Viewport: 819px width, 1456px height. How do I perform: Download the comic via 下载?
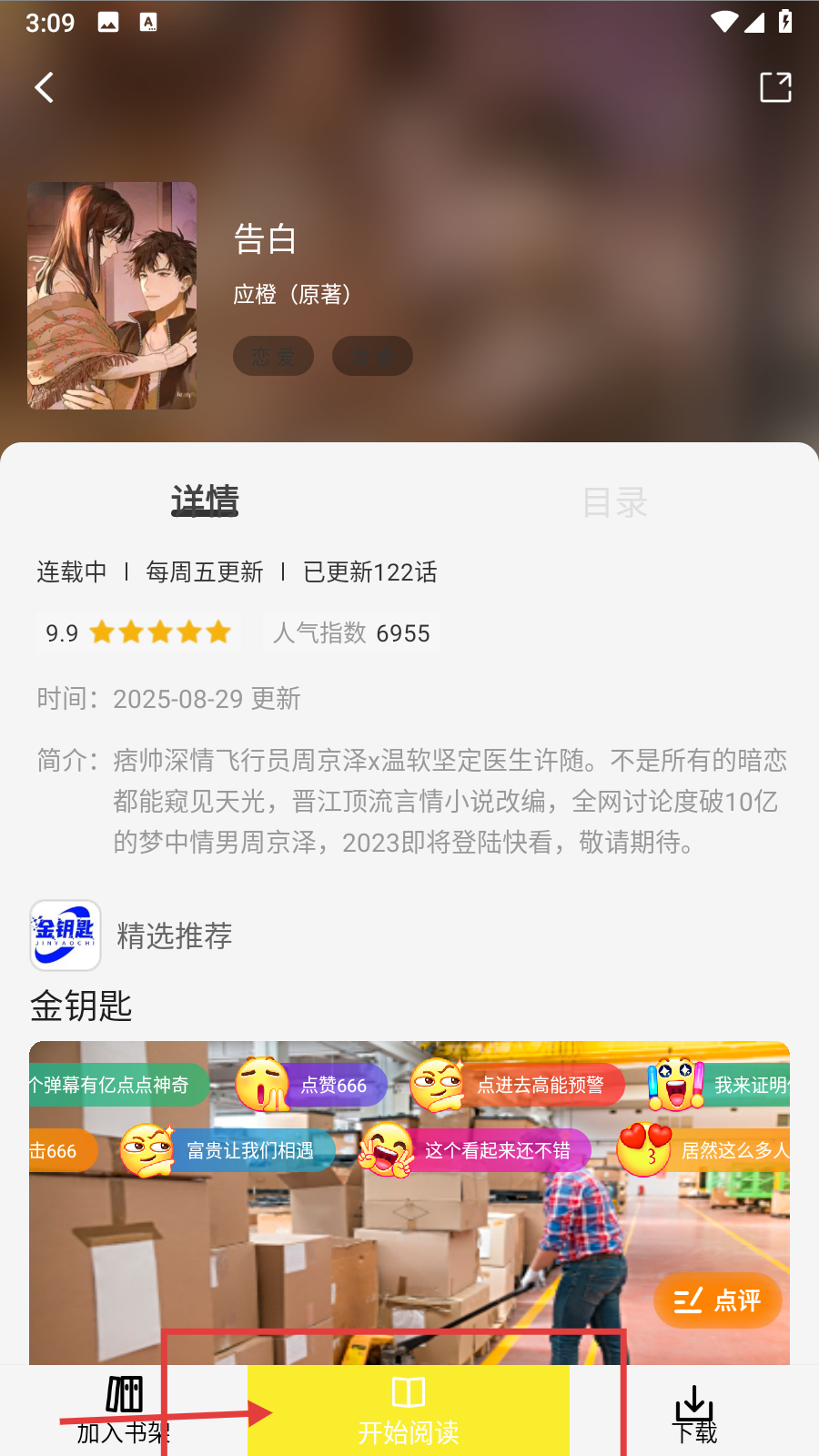click(694, 1413)
